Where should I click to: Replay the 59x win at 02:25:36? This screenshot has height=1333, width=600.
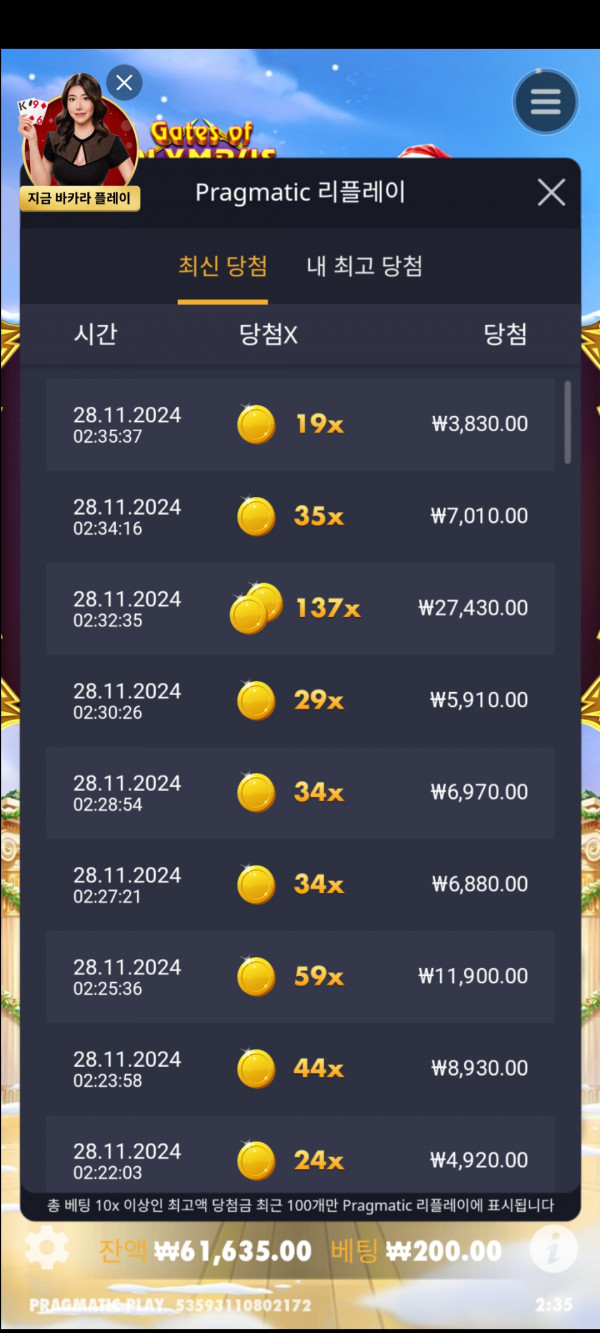click(300, 976)
